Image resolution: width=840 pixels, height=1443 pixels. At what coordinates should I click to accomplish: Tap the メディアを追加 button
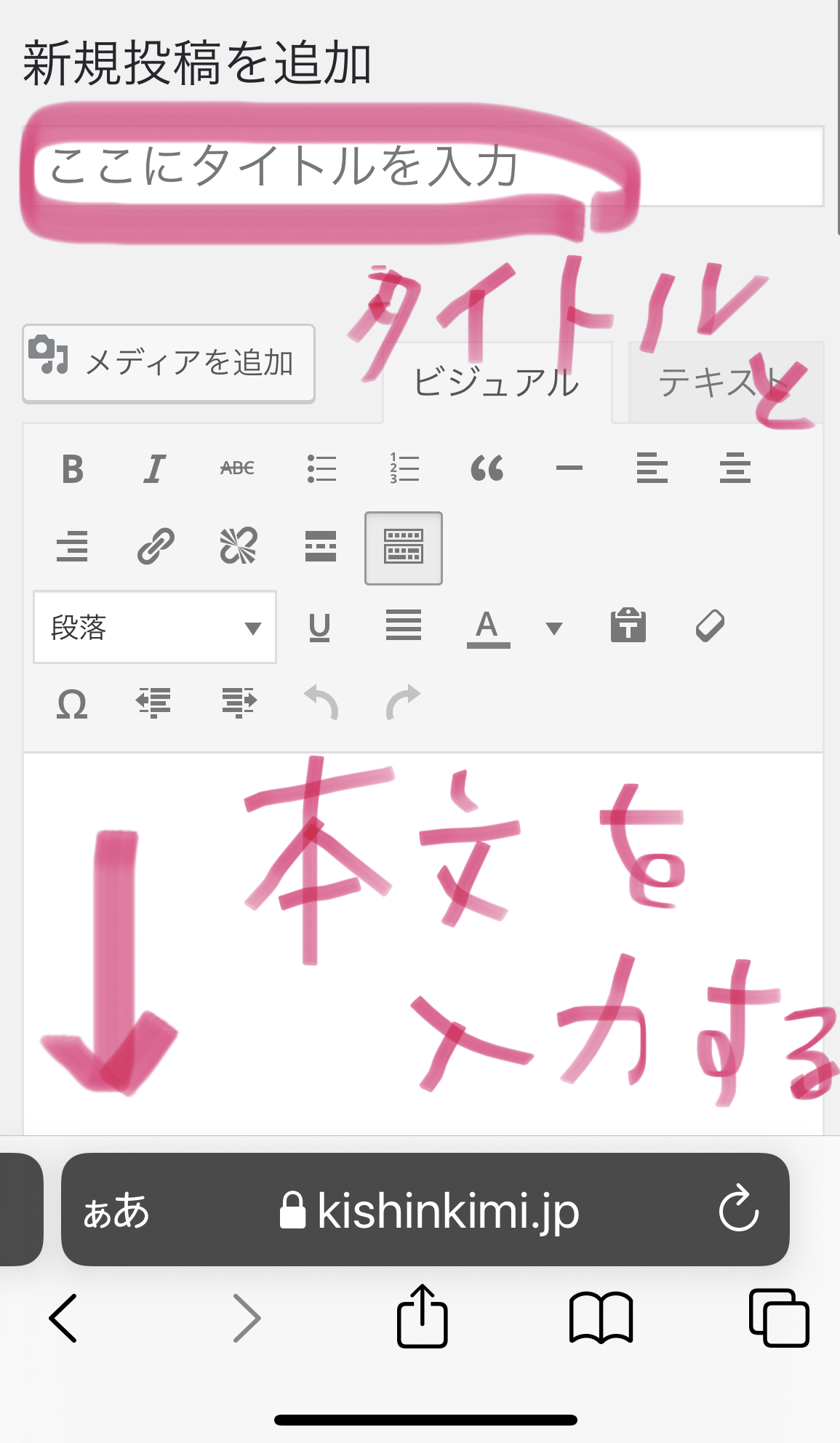pos(169,363)
